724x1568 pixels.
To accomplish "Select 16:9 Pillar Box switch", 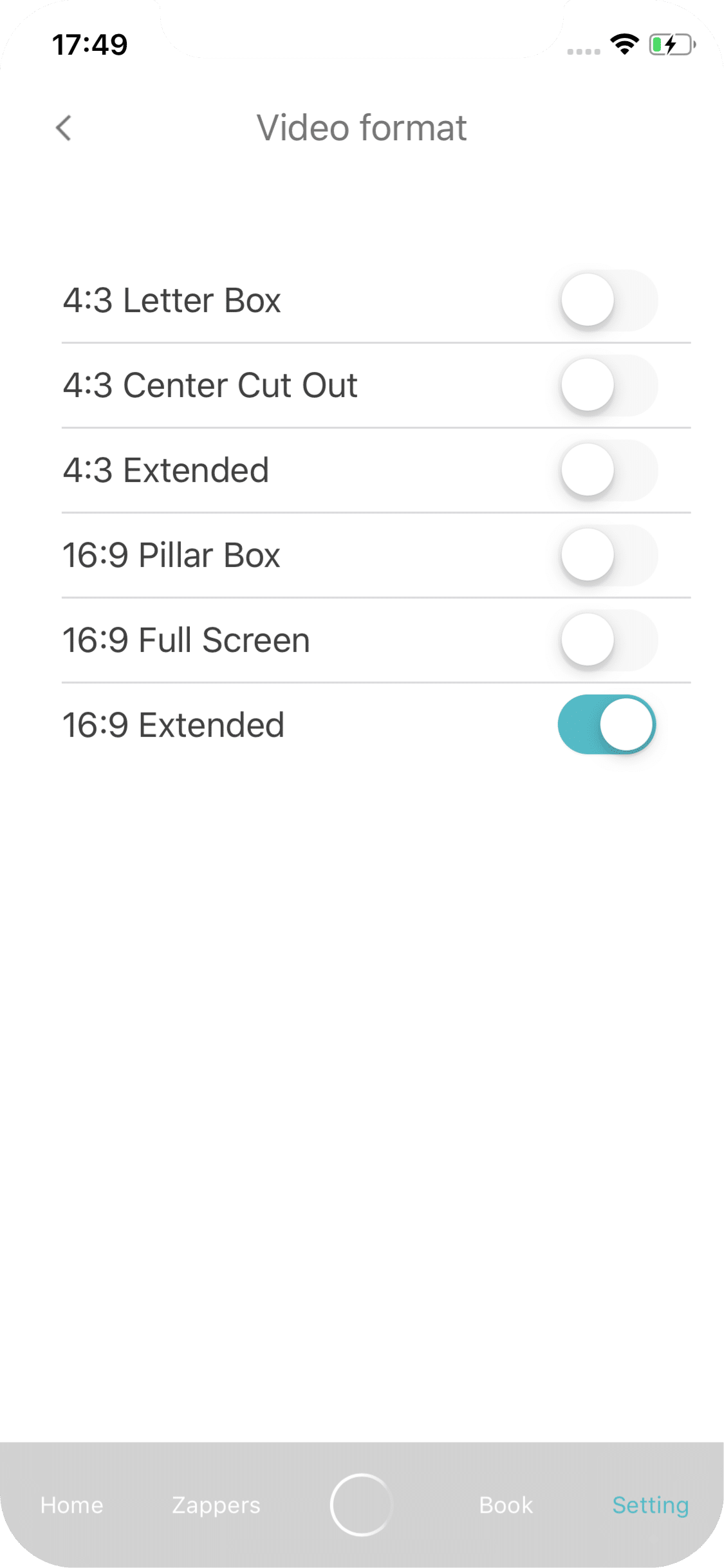I will coord(608,555).
